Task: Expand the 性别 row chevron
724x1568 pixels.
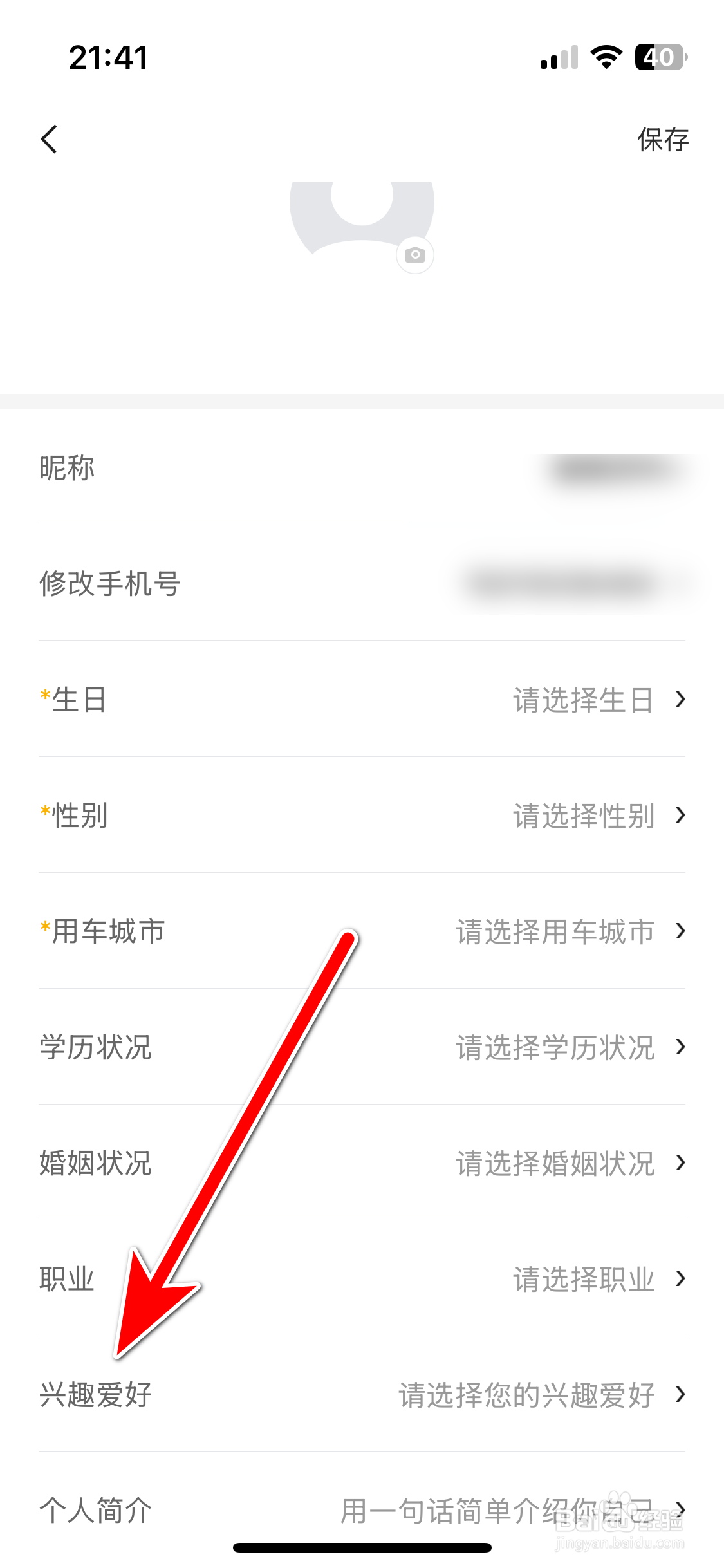Action: pos(680,816)
